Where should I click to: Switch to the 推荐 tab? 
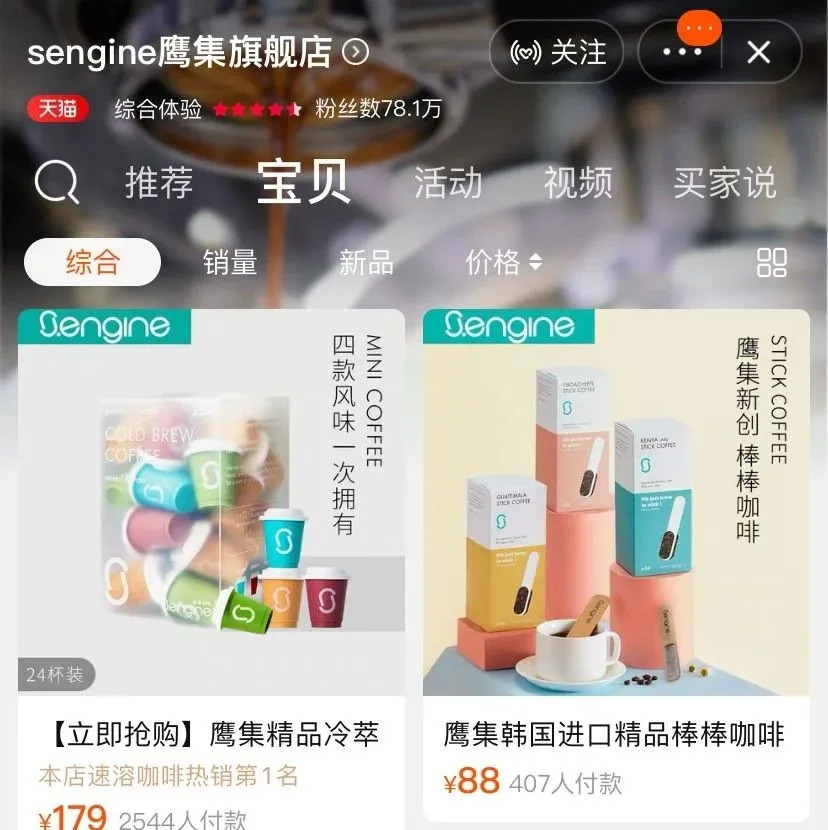point(159,183)
